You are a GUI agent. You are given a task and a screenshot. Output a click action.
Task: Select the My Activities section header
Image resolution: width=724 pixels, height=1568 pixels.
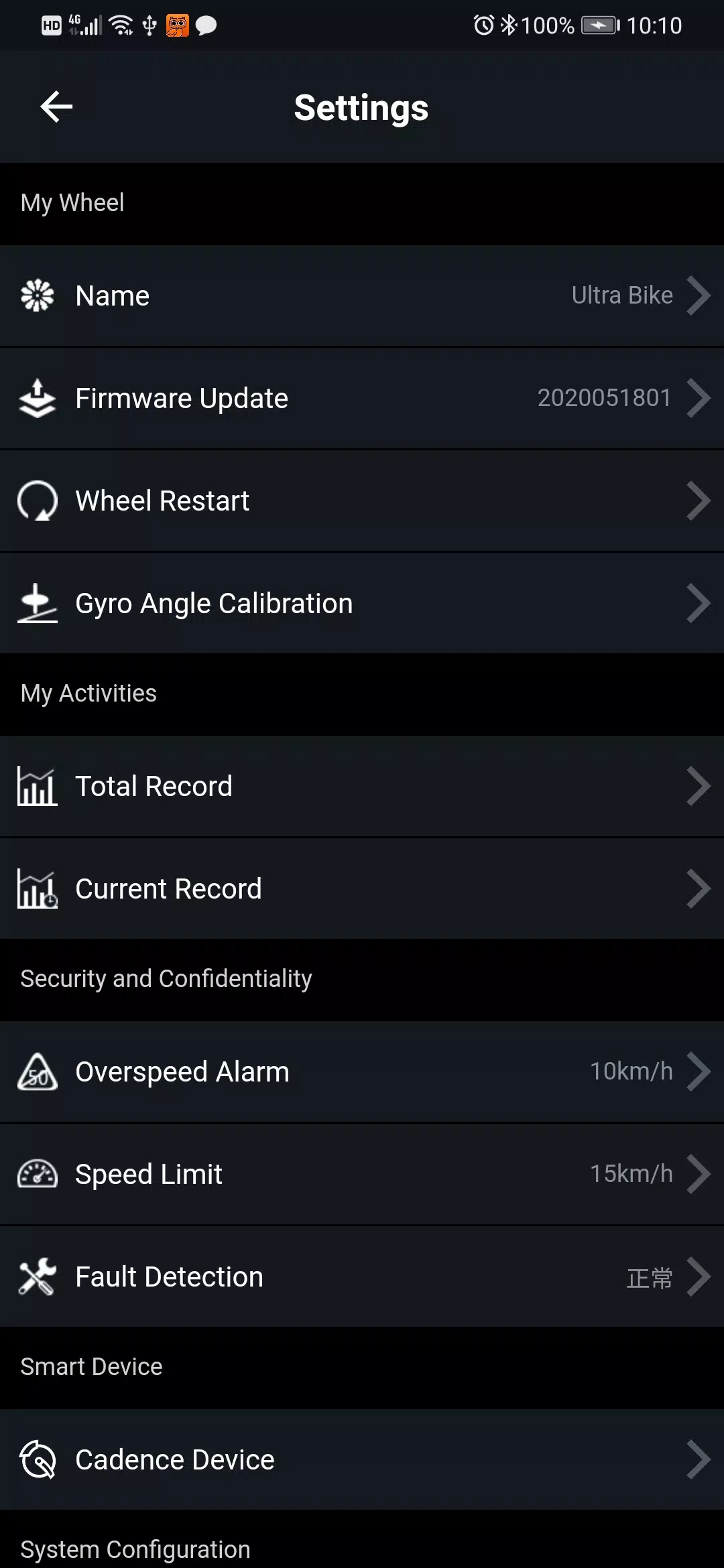tap(88, 693)
